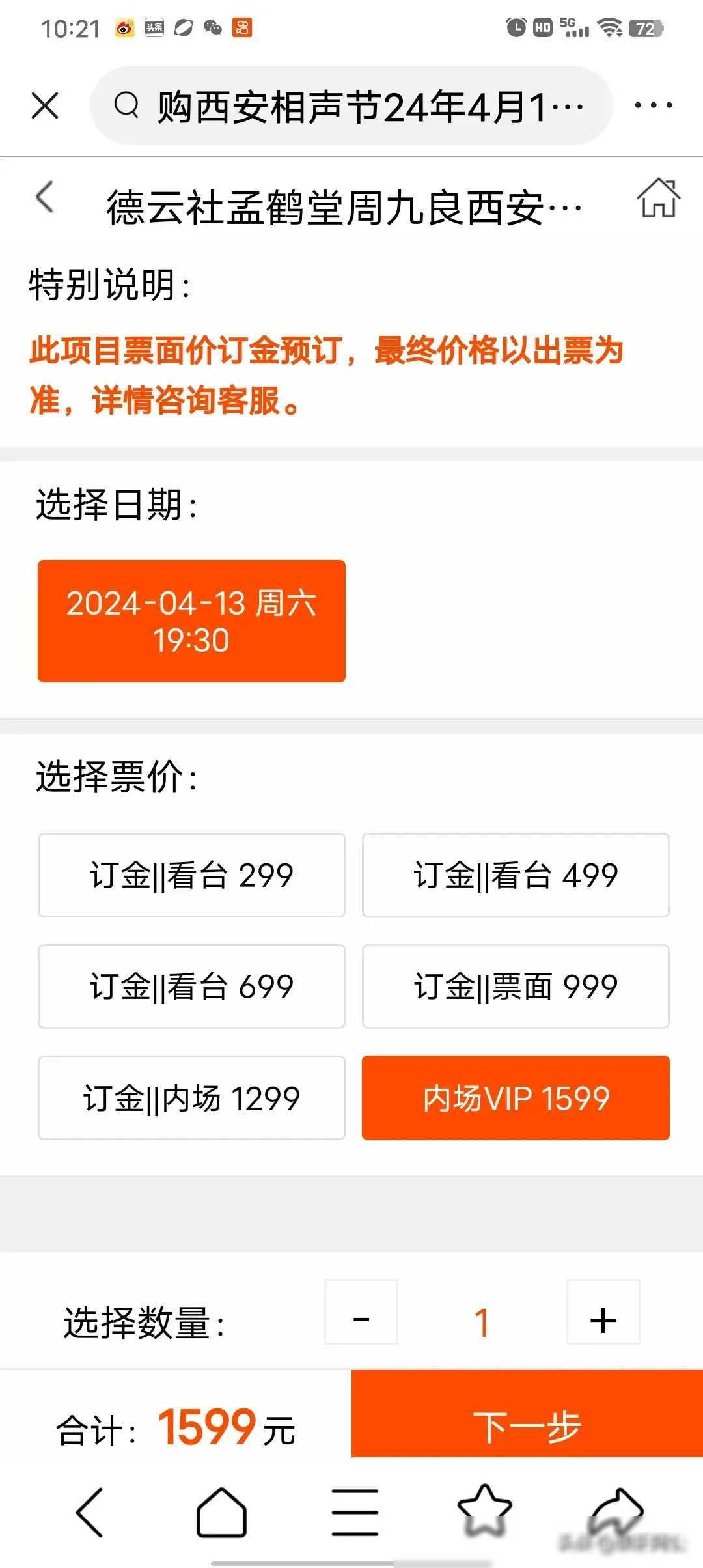The height and width of the screenshot is (1568, 703).
Task: Select the 2024-04-13 周六 19:30 date
Action: pyautogui.click(x=191, y=621)
